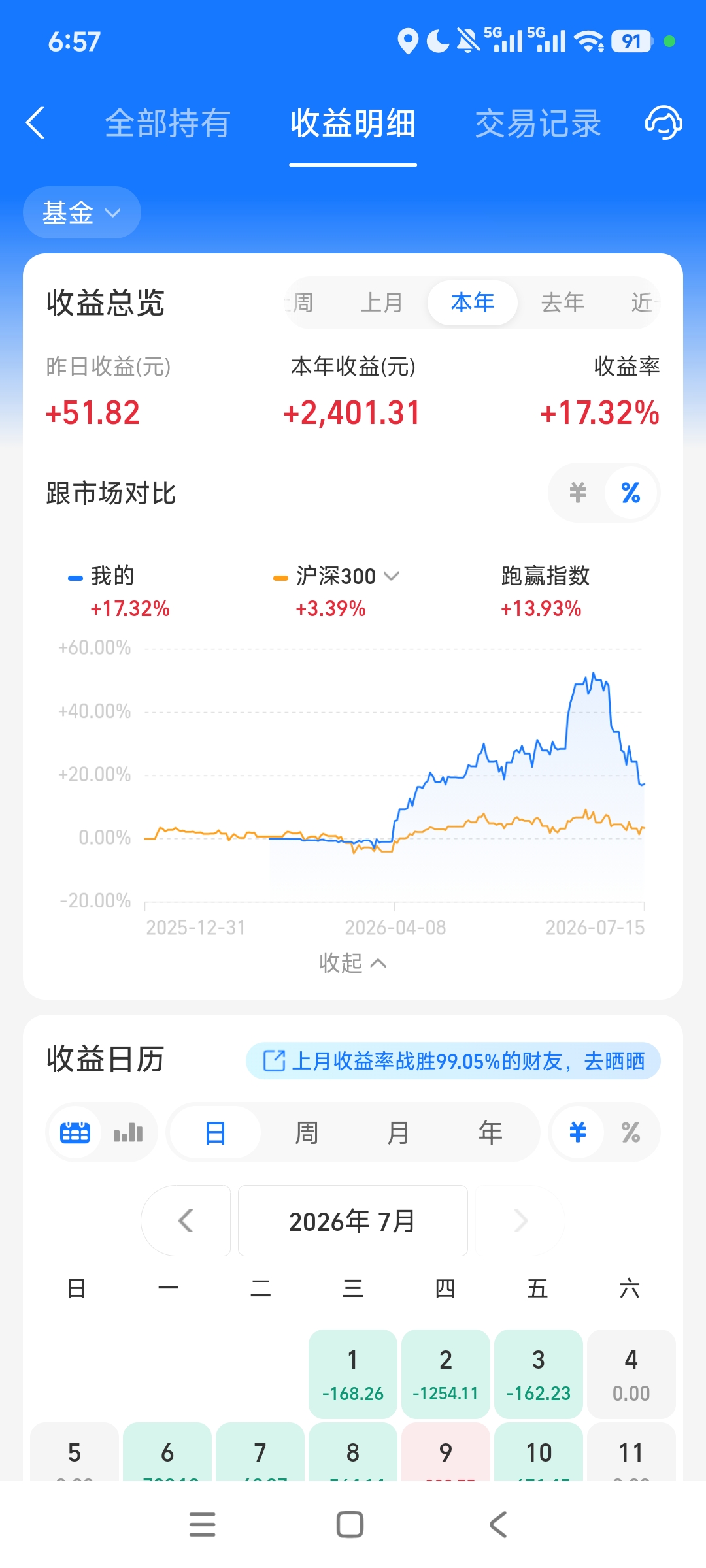Select the 周 calendar granularity

click(x=307, y=1132)
